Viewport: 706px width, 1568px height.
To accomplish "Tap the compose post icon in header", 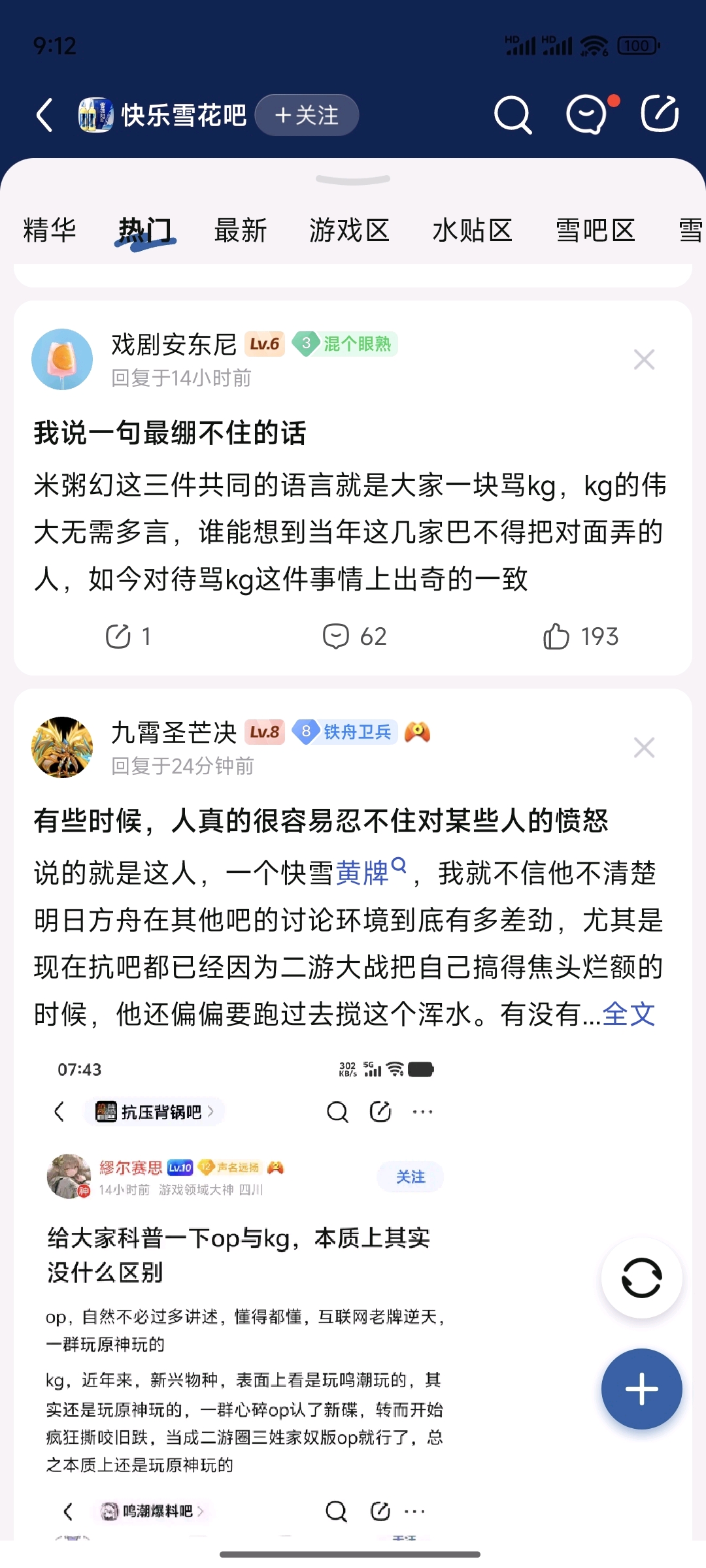I will click(660, 114).
